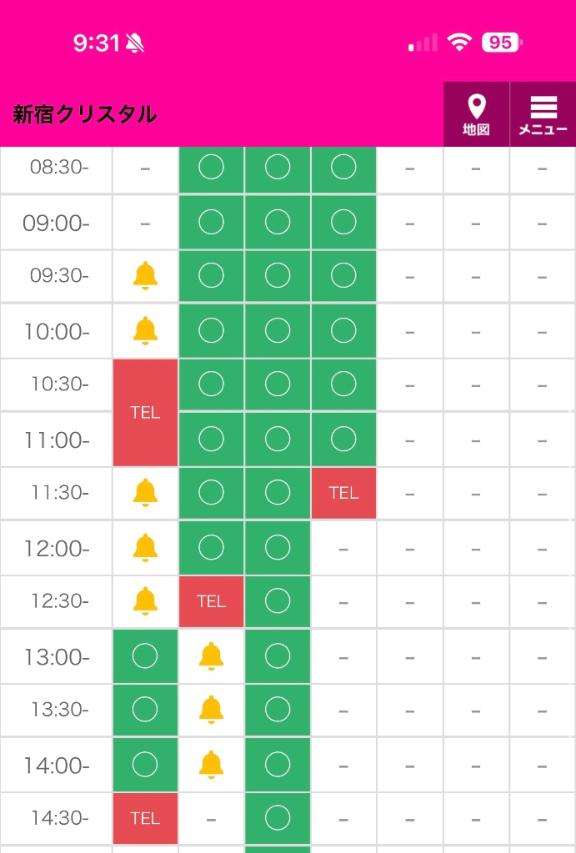Tap the bell in the 09:30 row
The width and height of the screenshot is (576, 853).
(x=145, y=276)
